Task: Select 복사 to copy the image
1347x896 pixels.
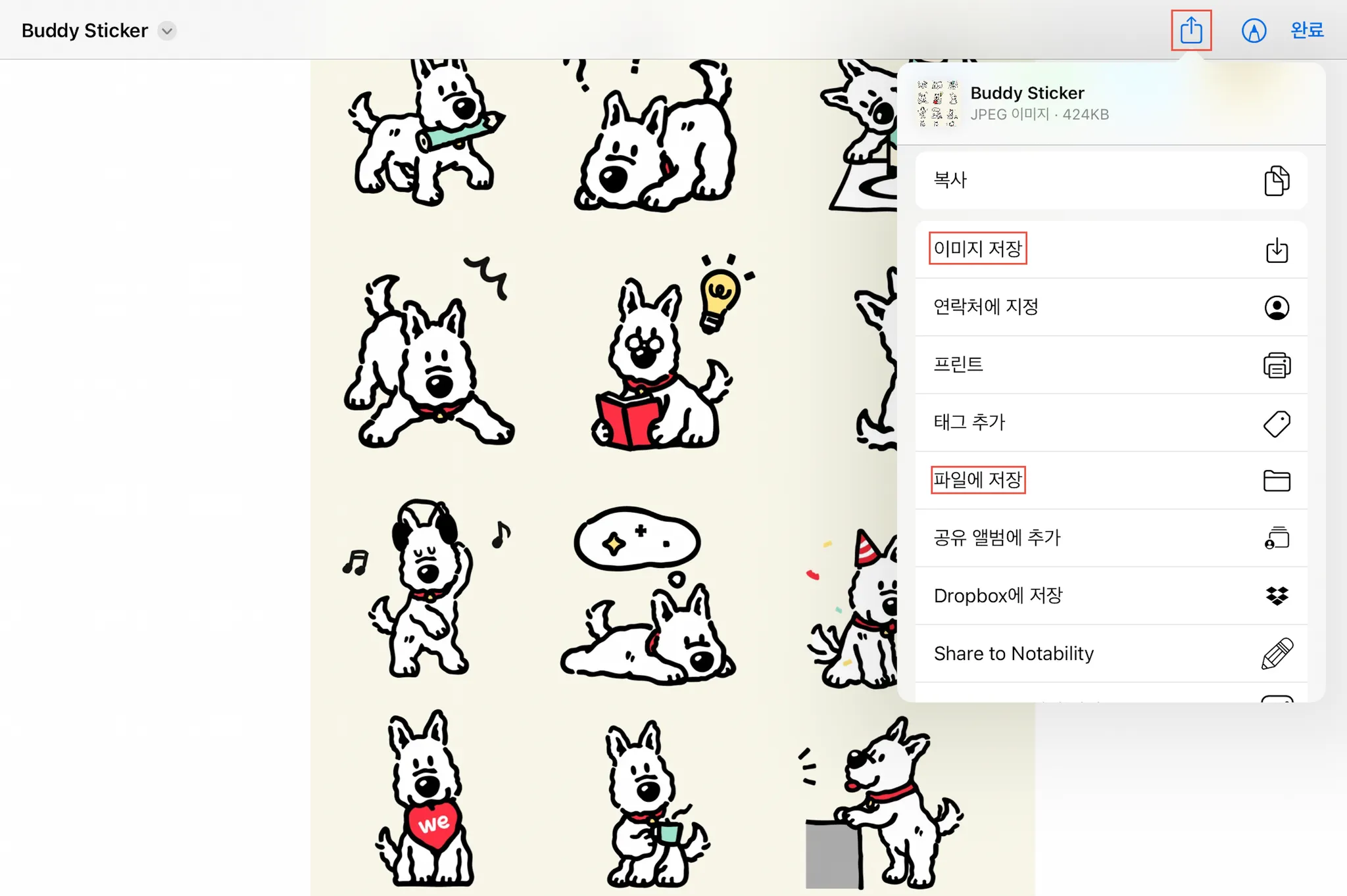Action: (1110, 181)
